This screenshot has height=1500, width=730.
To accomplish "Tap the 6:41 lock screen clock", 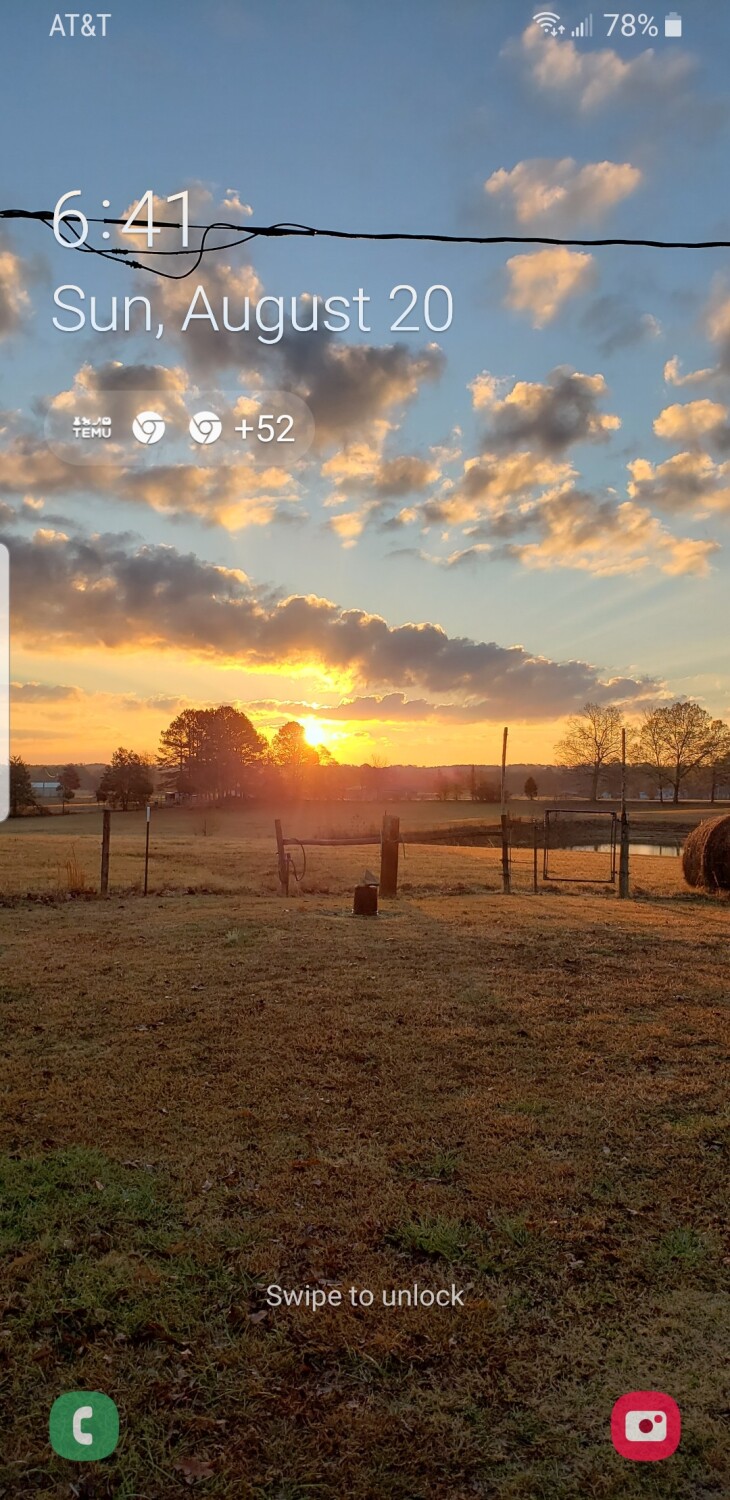I will [x=127, y=225].
